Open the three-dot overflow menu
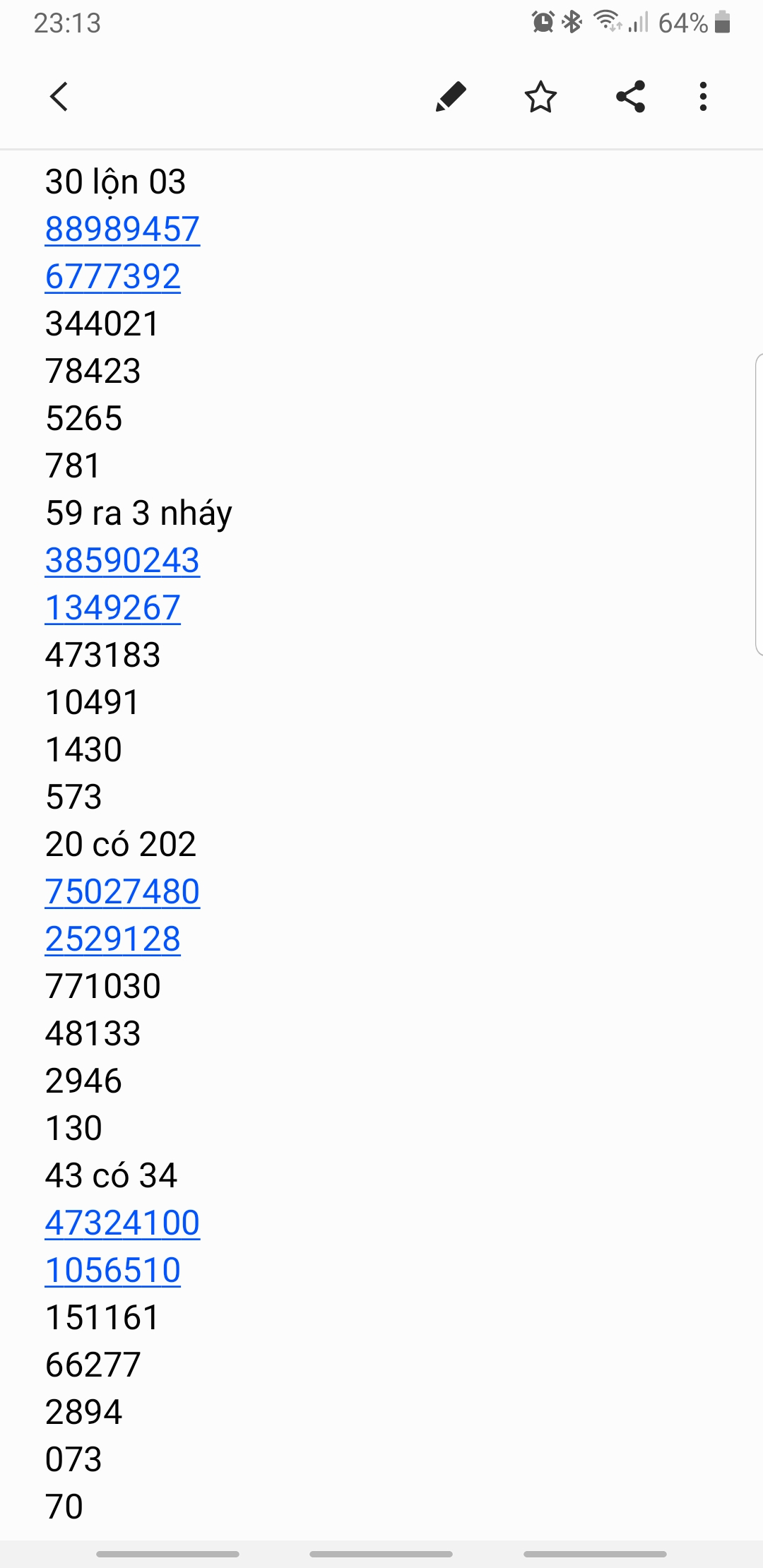The image size is (763, 1568). tap(703, 97)
